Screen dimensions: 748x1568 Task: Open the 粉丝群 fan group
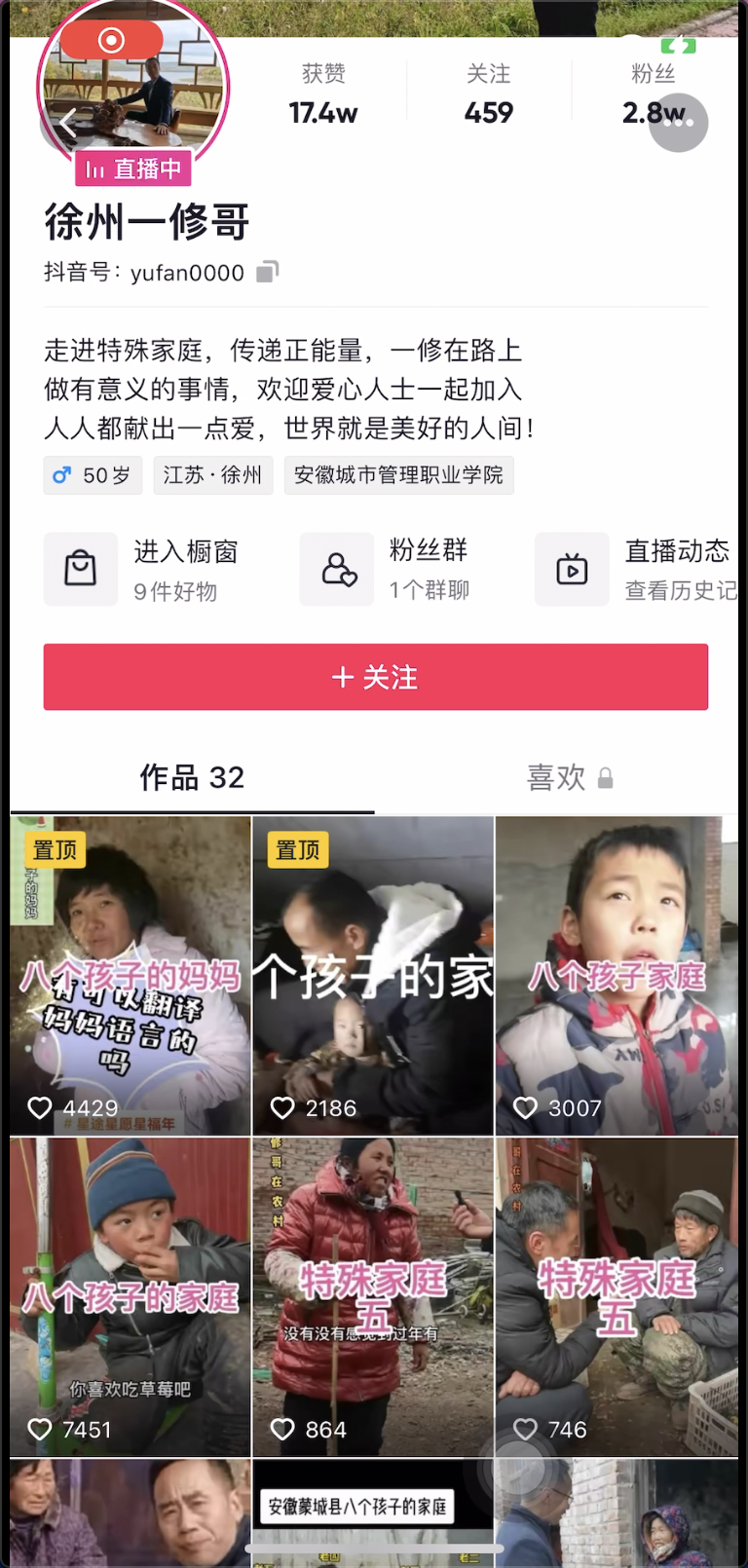[x=386, y=570]
